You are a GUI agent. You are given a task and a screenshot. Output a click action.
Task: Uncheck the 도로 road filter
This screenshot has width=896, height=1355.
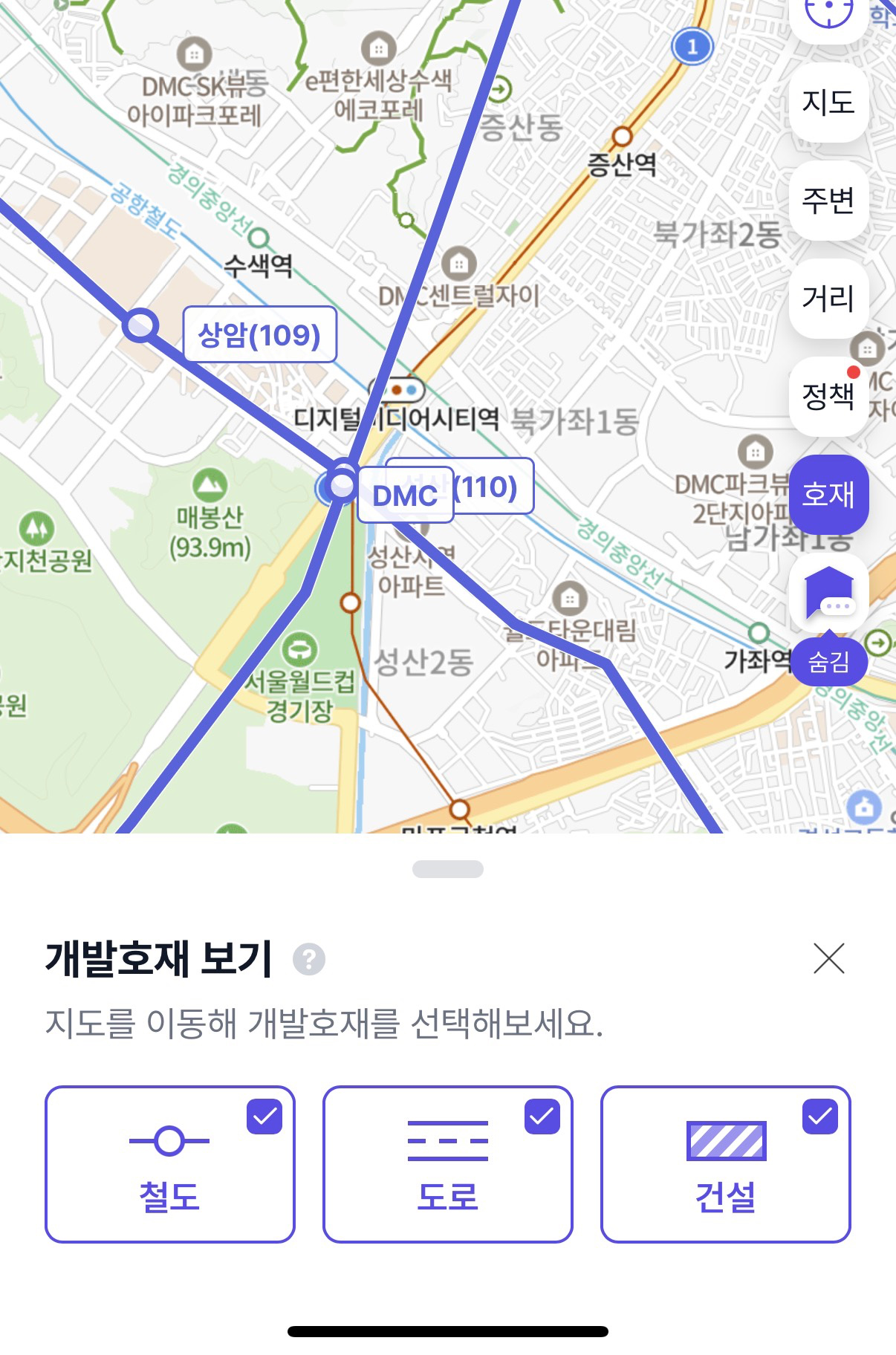click(x=448, y=1163)
